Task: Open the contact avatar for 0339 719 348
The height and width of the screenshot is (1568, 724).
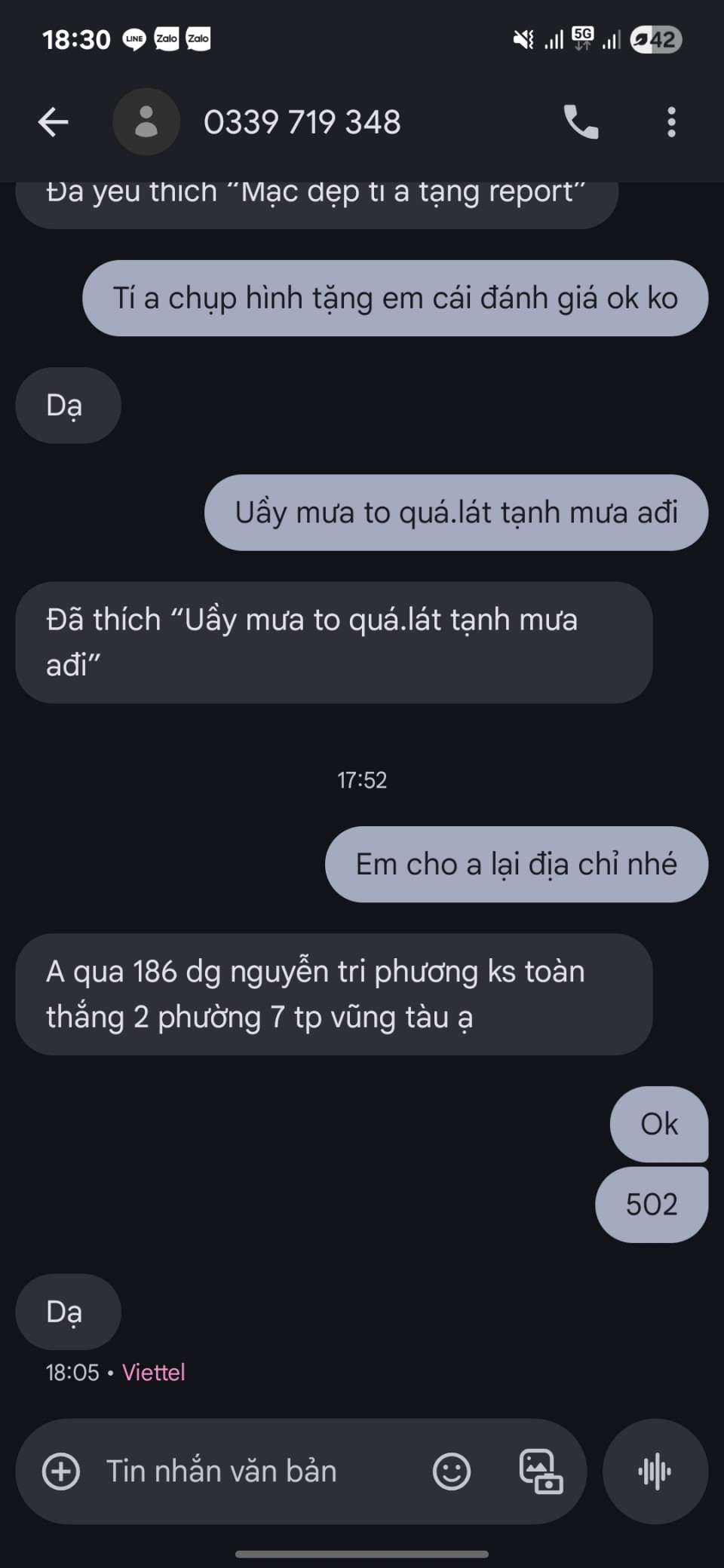Action: coord(146,122)
